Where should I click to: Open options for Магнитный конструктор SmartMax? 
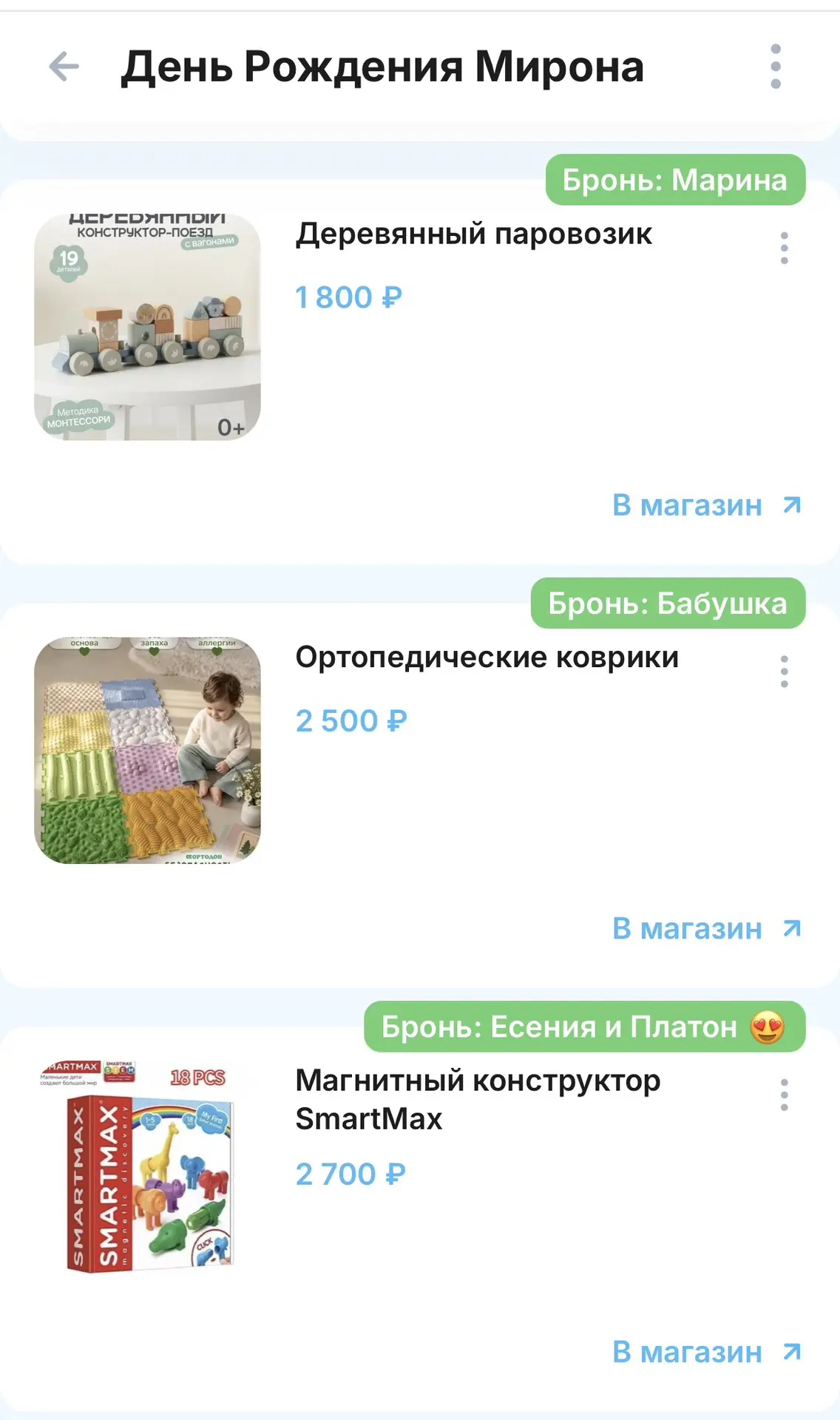pyautogui.click(x=785, y=1095)
